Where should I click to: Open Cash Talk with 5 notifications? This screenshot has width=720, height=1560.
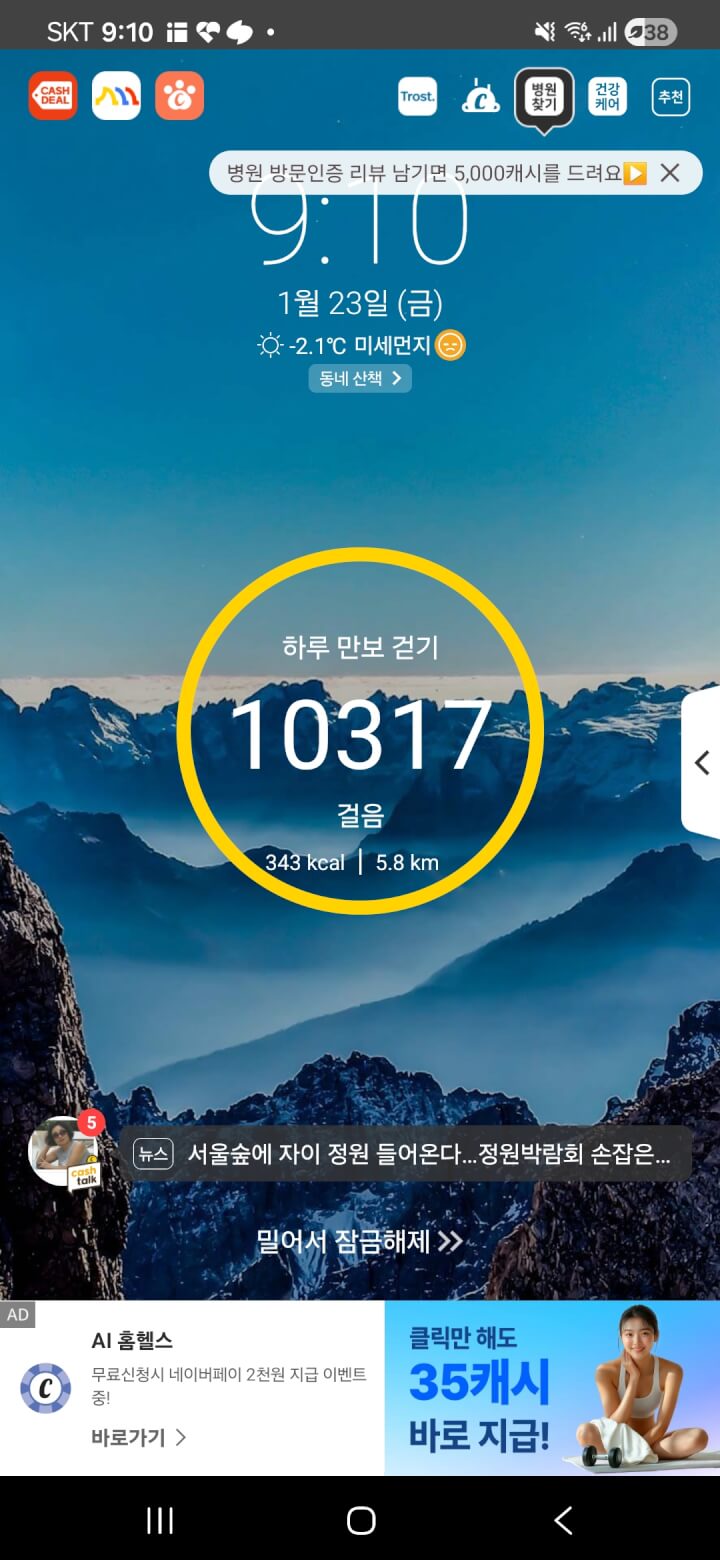click(66, 1152)
